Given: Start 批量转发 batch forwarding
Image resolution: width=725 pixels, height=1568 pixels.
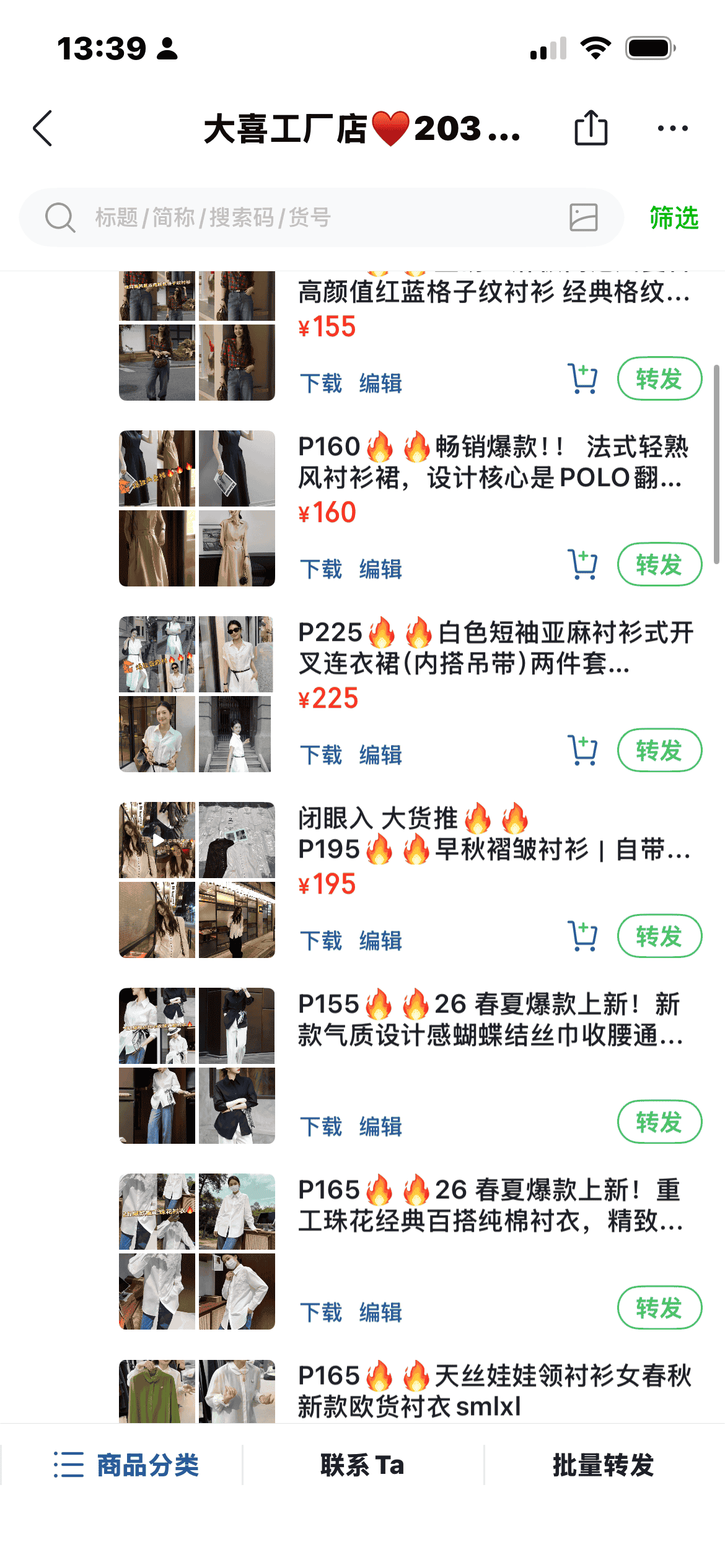Looking at the screenshot, I should coord(603,1465).
